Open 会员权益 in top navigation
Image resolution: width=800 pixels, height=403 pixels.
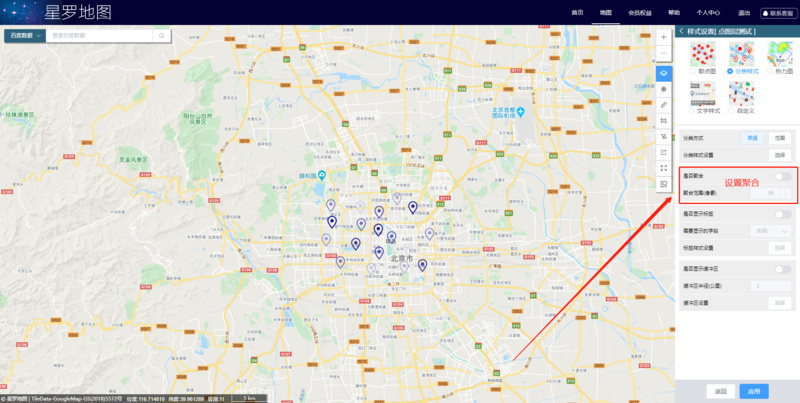(x=640, y=13)
